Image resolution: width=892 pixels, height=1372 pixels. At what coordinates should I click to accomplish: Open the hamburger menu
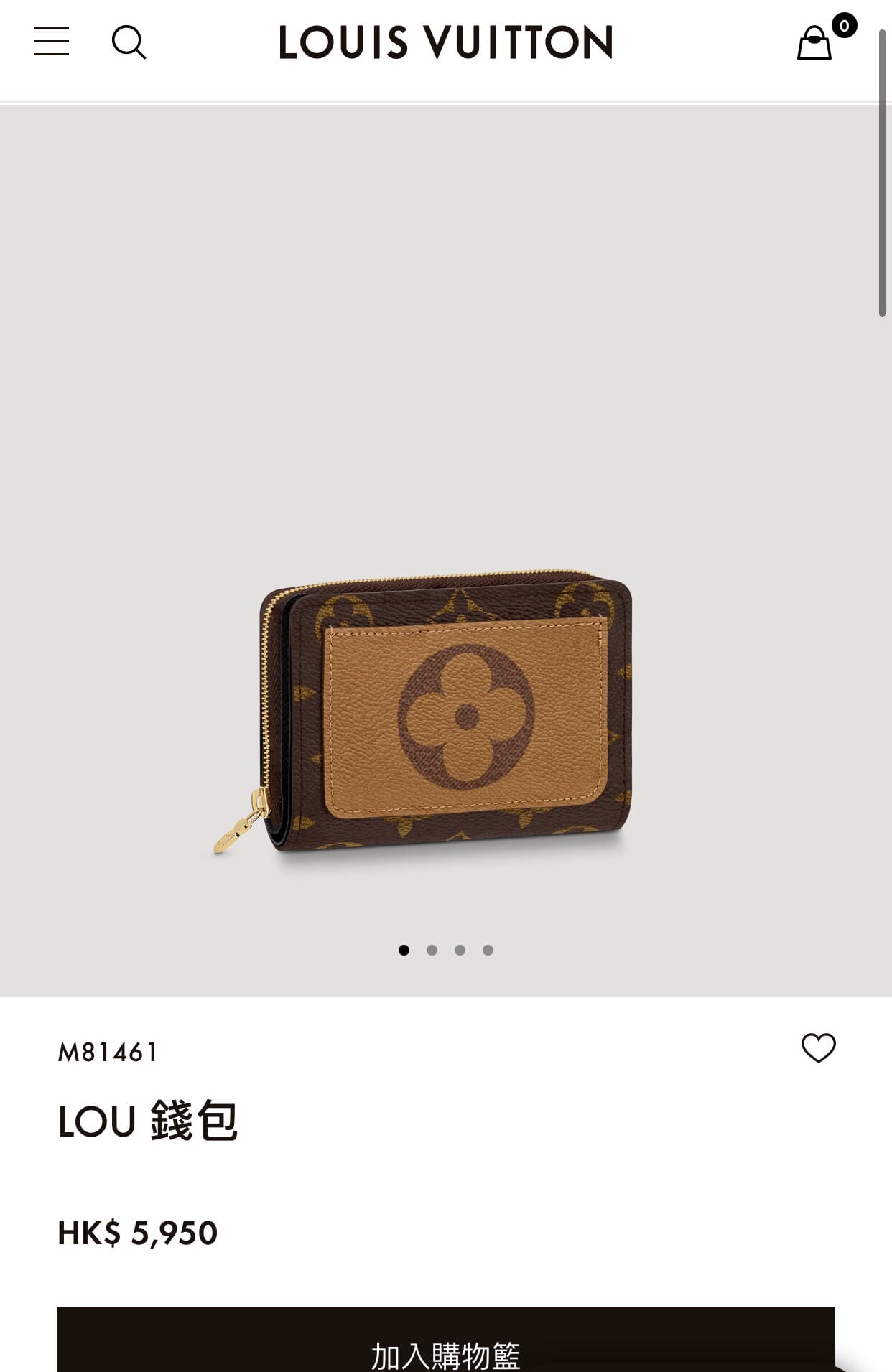[x=52, y=42]
